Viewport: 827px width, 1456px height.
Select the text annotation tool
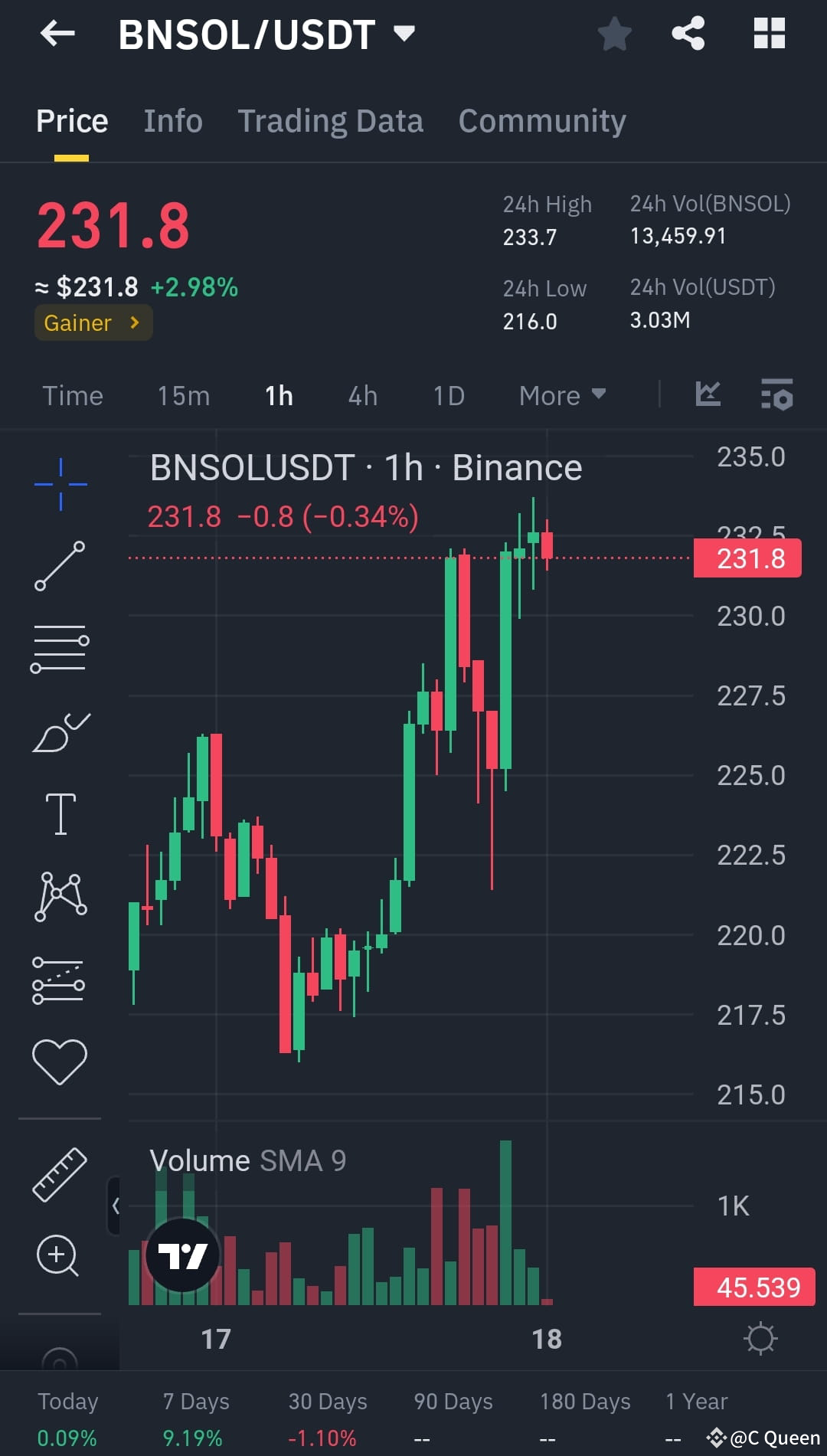pos(60,813)
